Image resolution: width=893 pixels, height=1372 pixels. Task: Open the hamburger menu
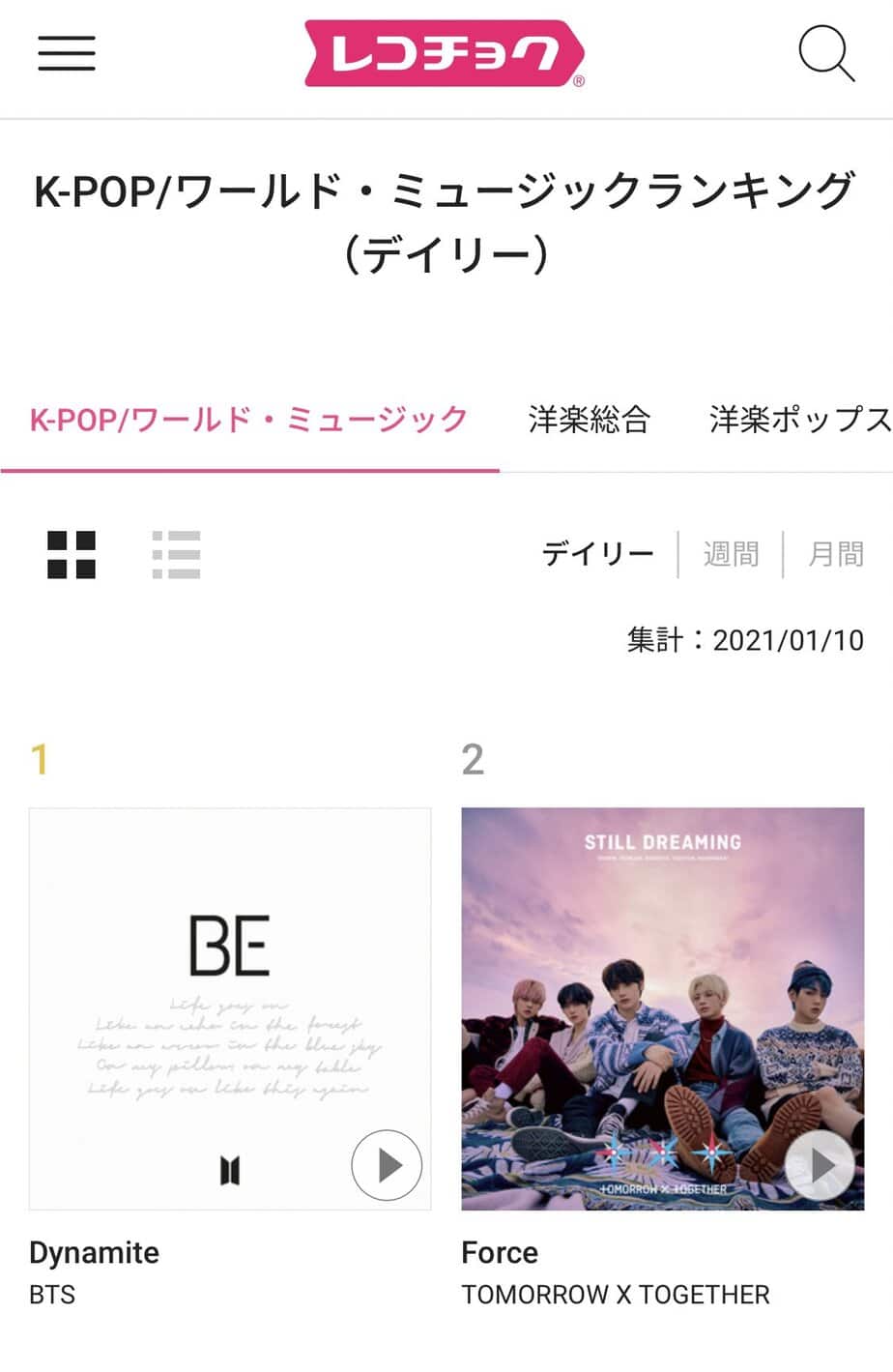click(x=67, y=53)
